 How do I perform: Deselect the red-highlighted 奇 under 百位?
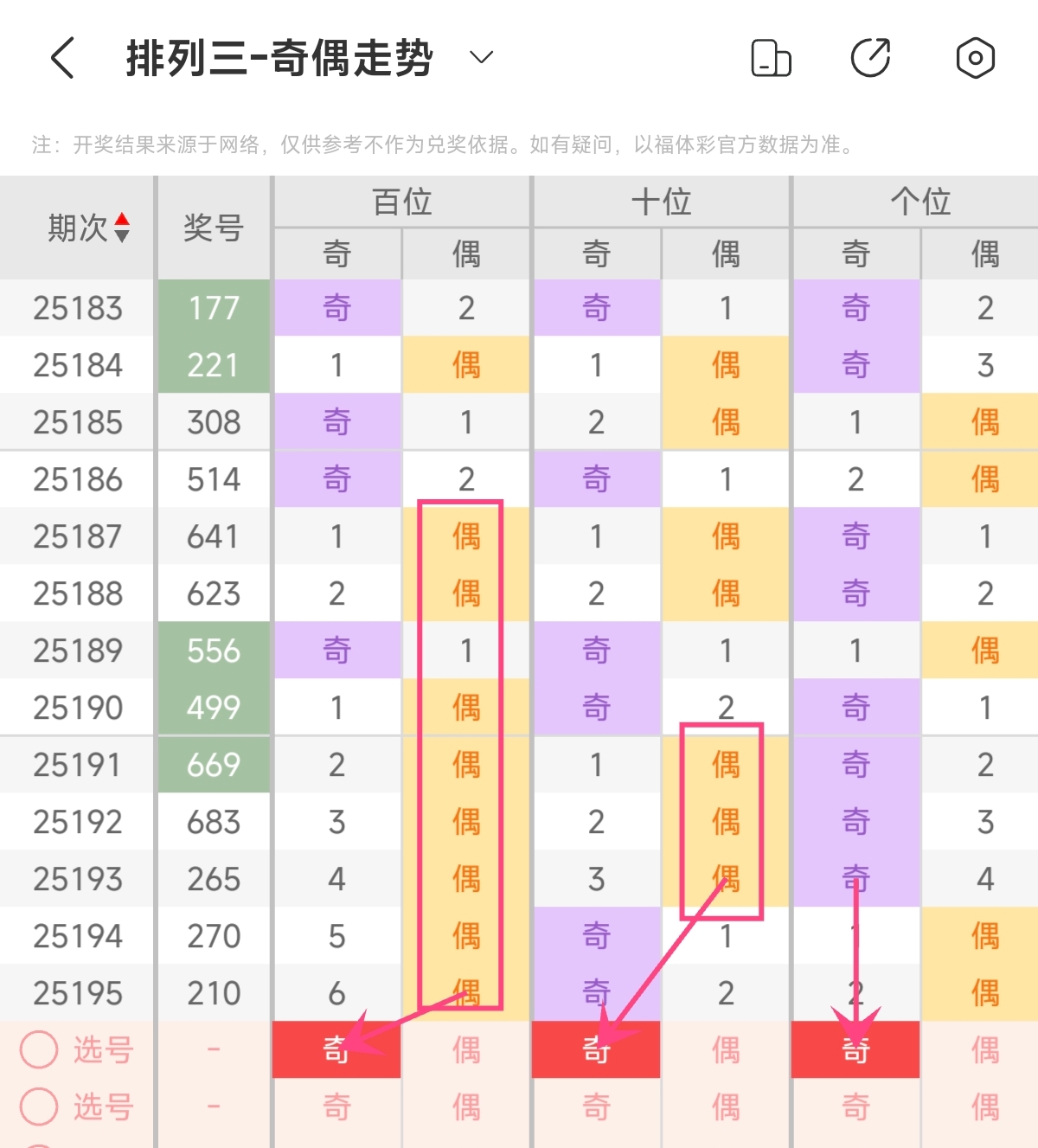(x=336, y=1049)
